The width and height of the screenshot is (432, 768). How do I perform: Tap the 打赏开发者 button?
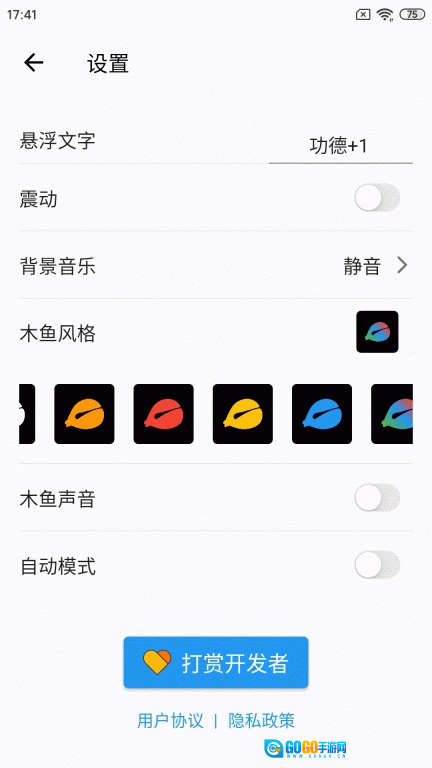click(216, 662)
